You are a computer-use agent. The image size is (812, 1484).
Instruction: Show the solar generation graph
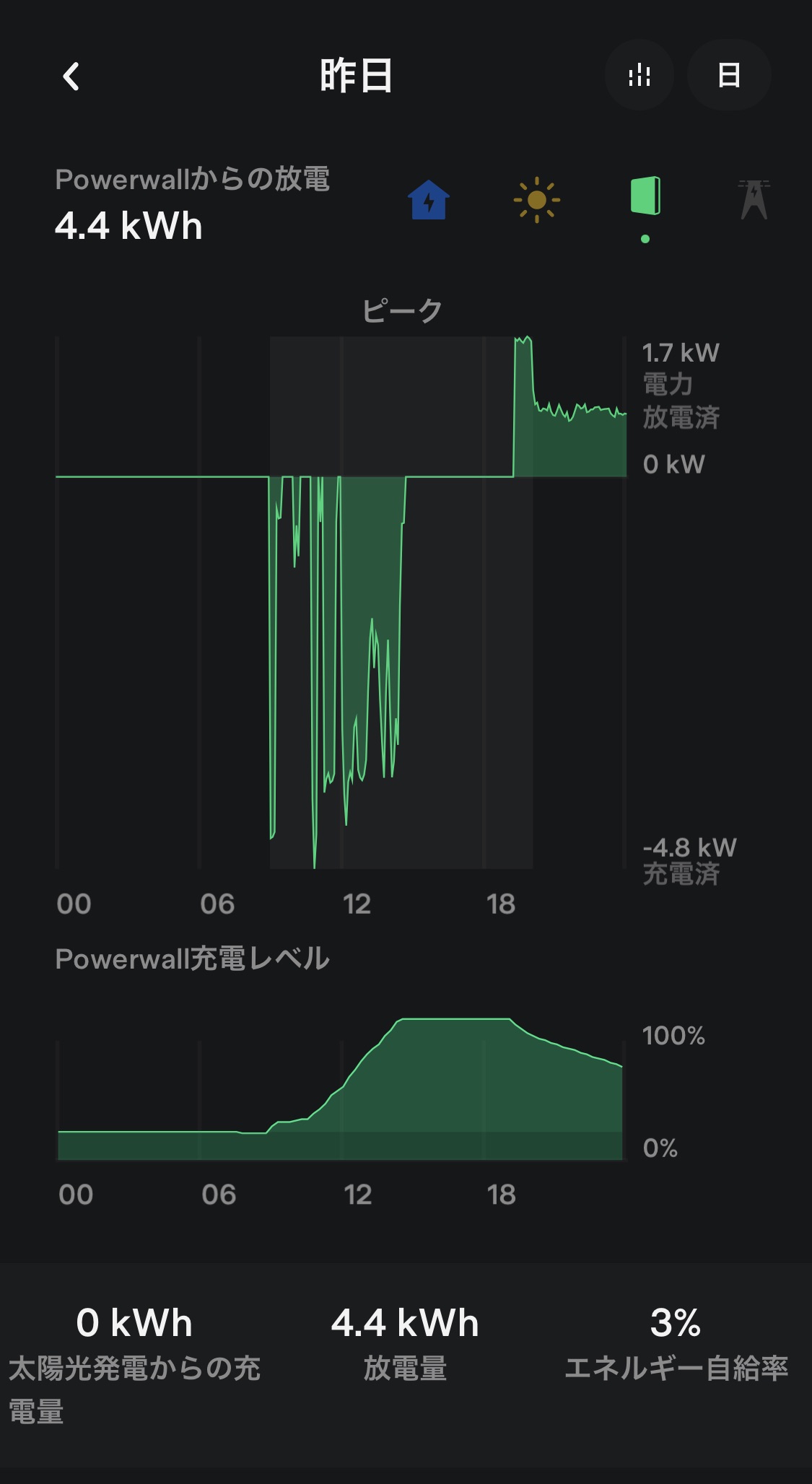[x=536, y=200]
